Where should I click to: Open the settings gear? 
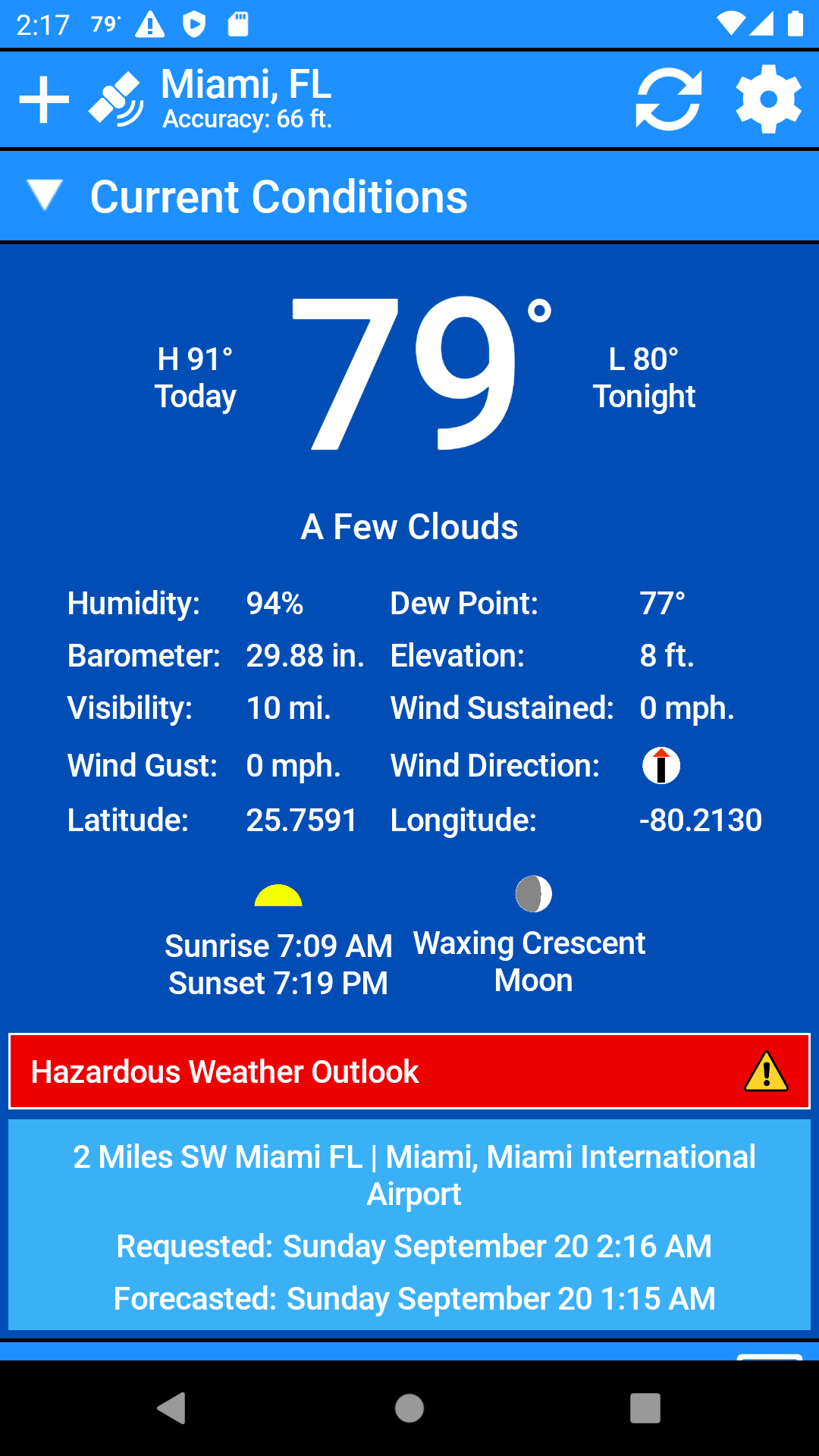click(x=768, y=99)
